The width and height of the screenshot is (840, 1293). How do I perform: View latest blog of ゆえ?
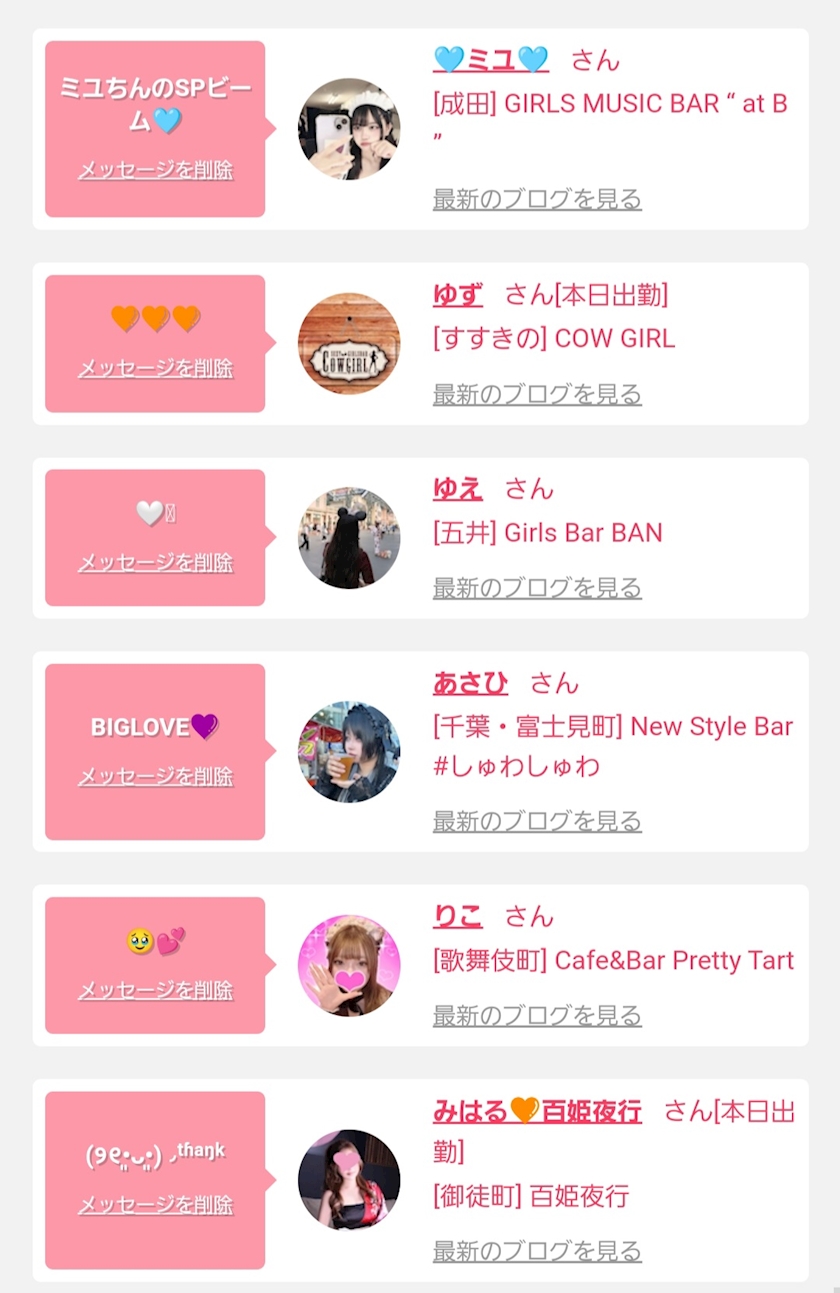pos(537,587)
